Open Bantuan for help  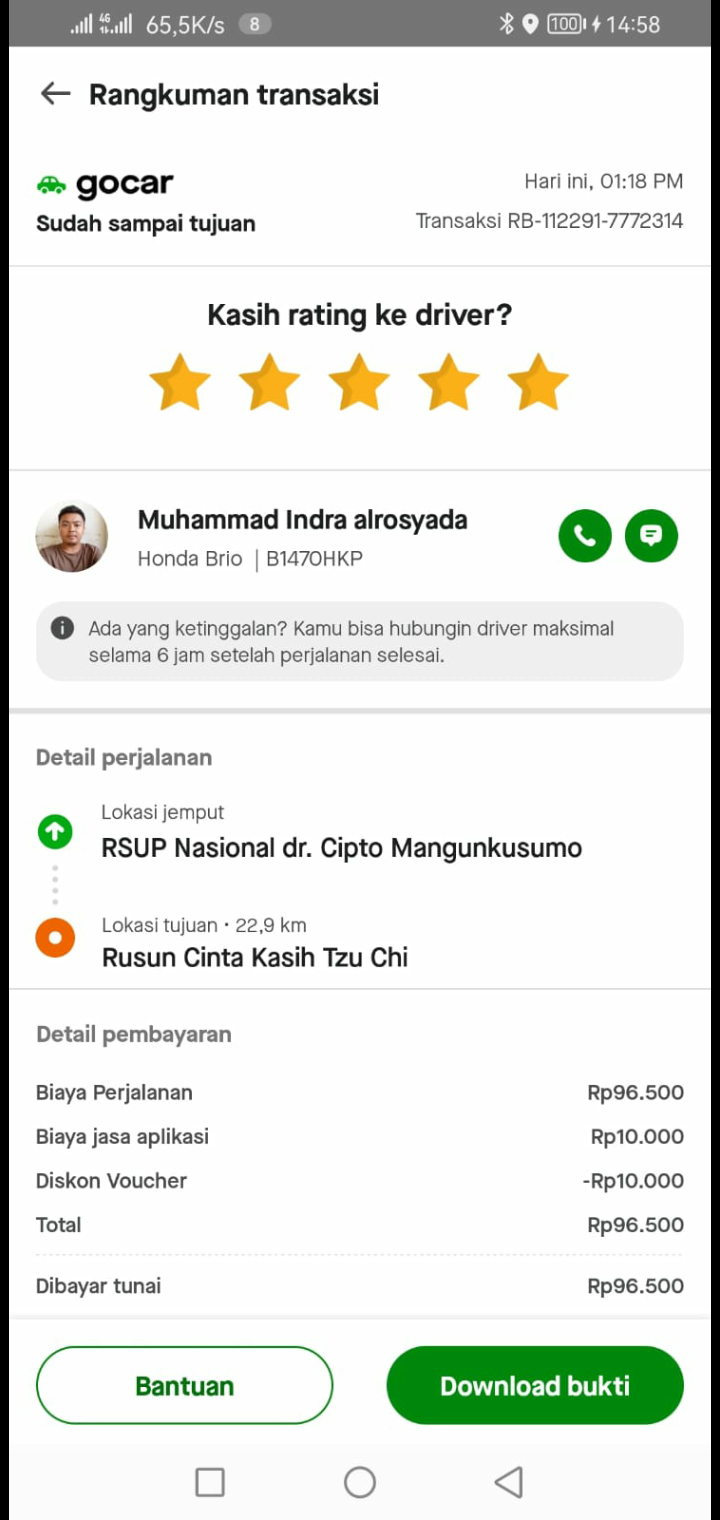(184, 1385)
